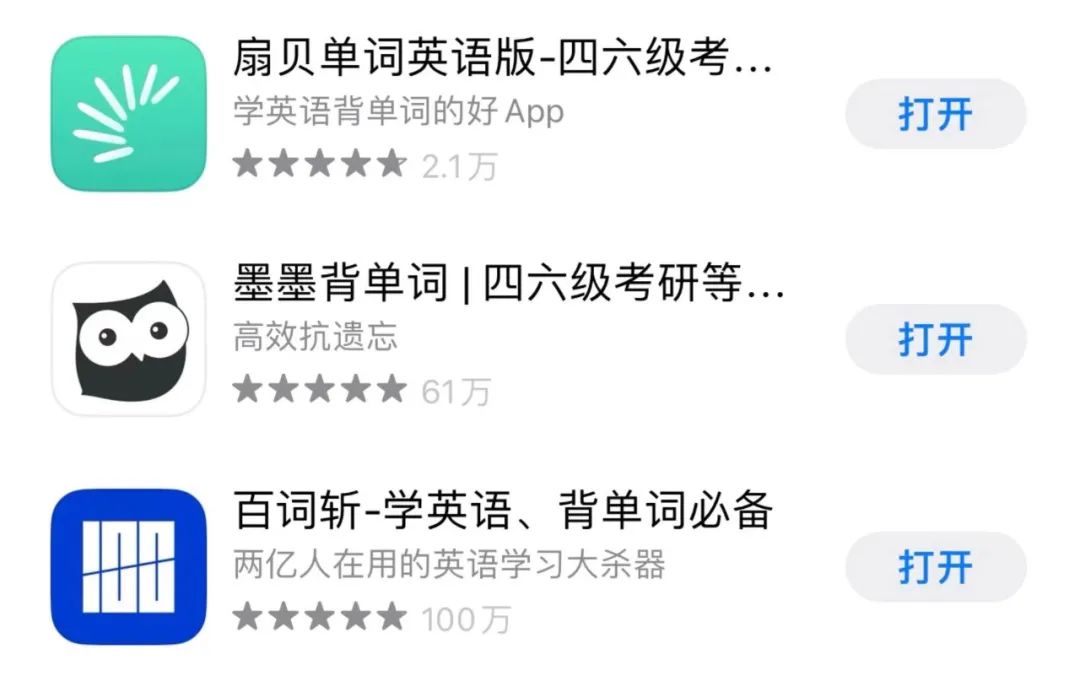The width and height of the screenshot is (1080, 676).
Task: Launch 百词斩 via its 打开 button
Action: [x=935, y=567]
